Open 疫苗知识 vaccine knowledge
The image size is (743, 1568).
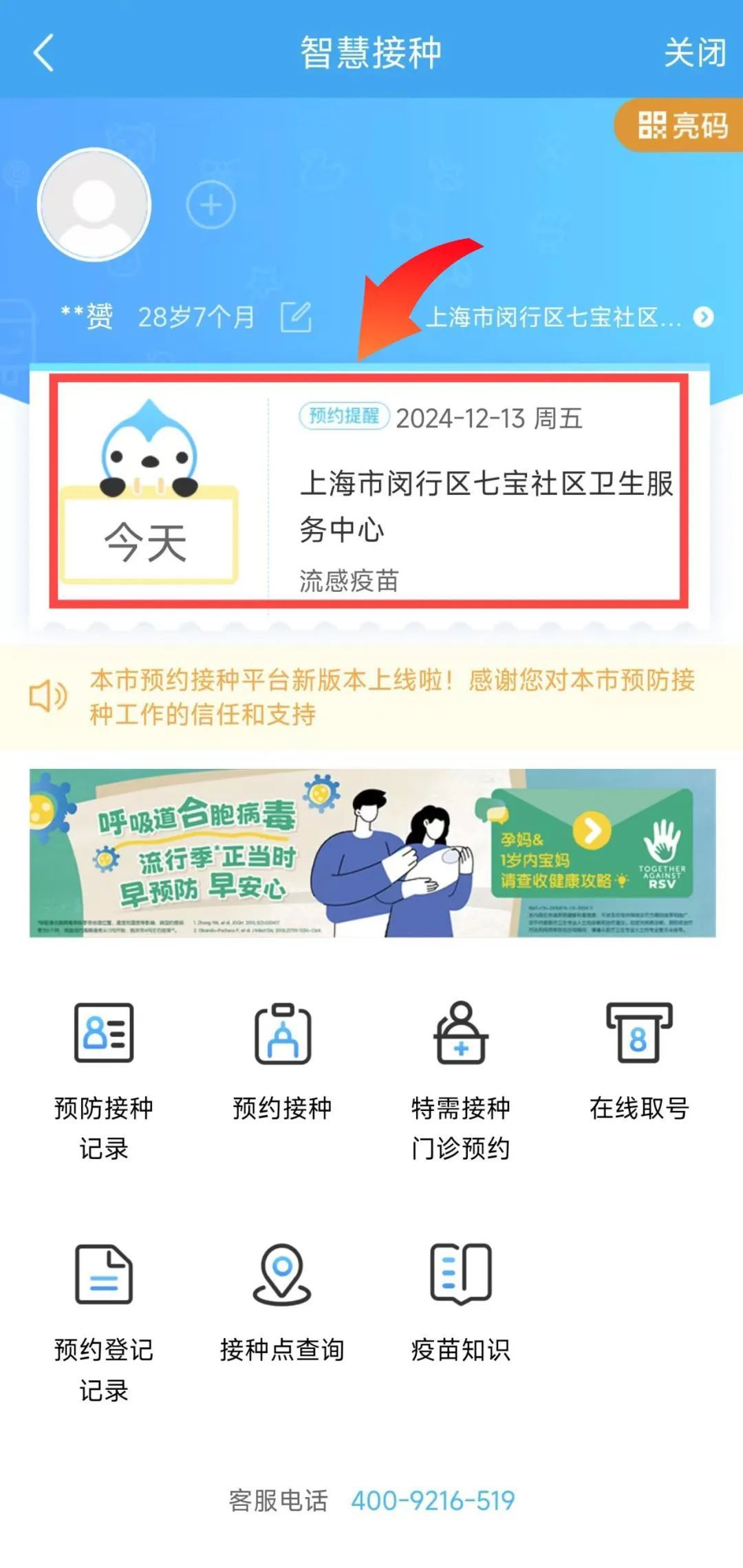click(461, 1301)
